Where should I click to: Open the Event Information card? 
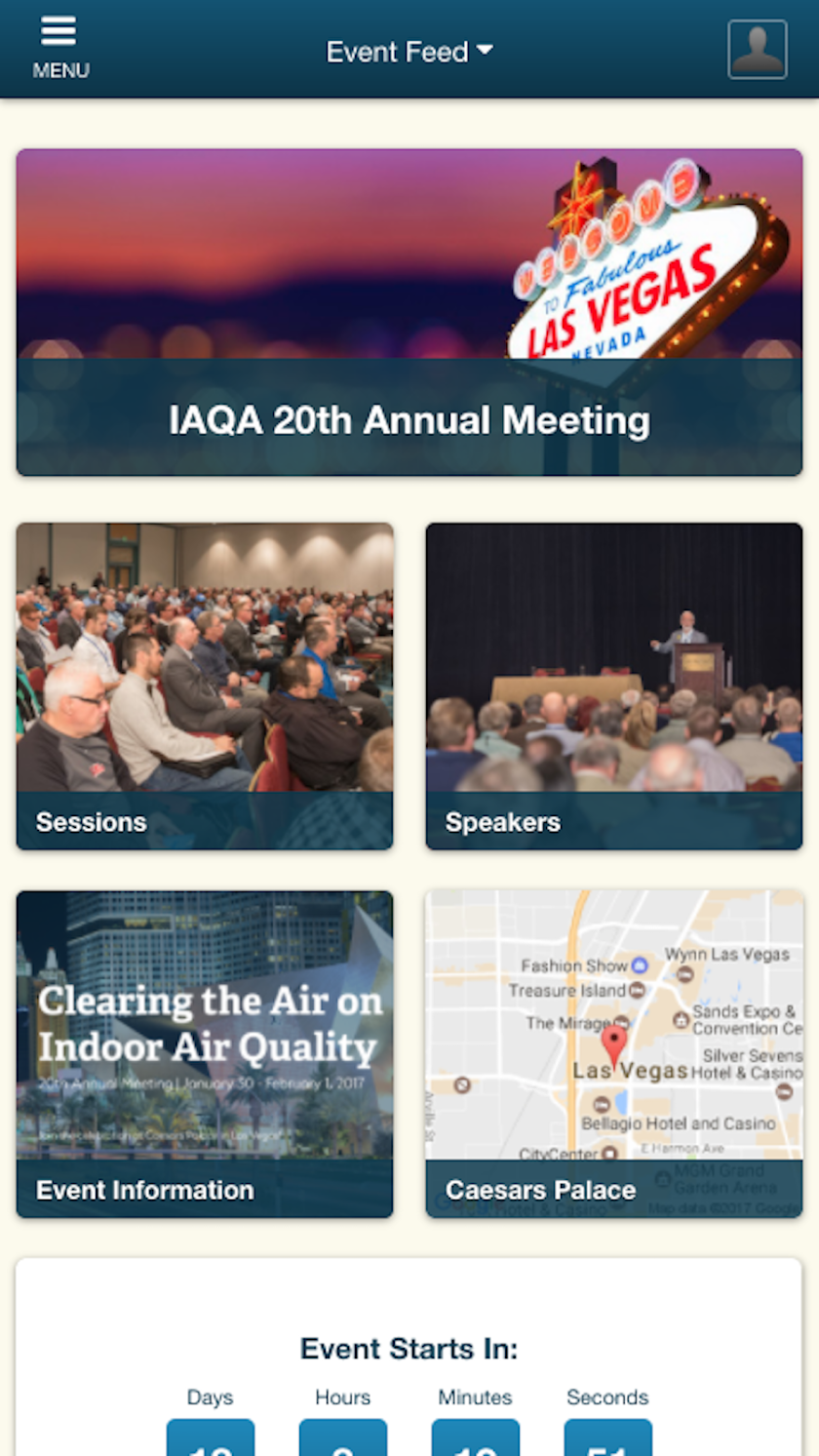point(205,1054)
